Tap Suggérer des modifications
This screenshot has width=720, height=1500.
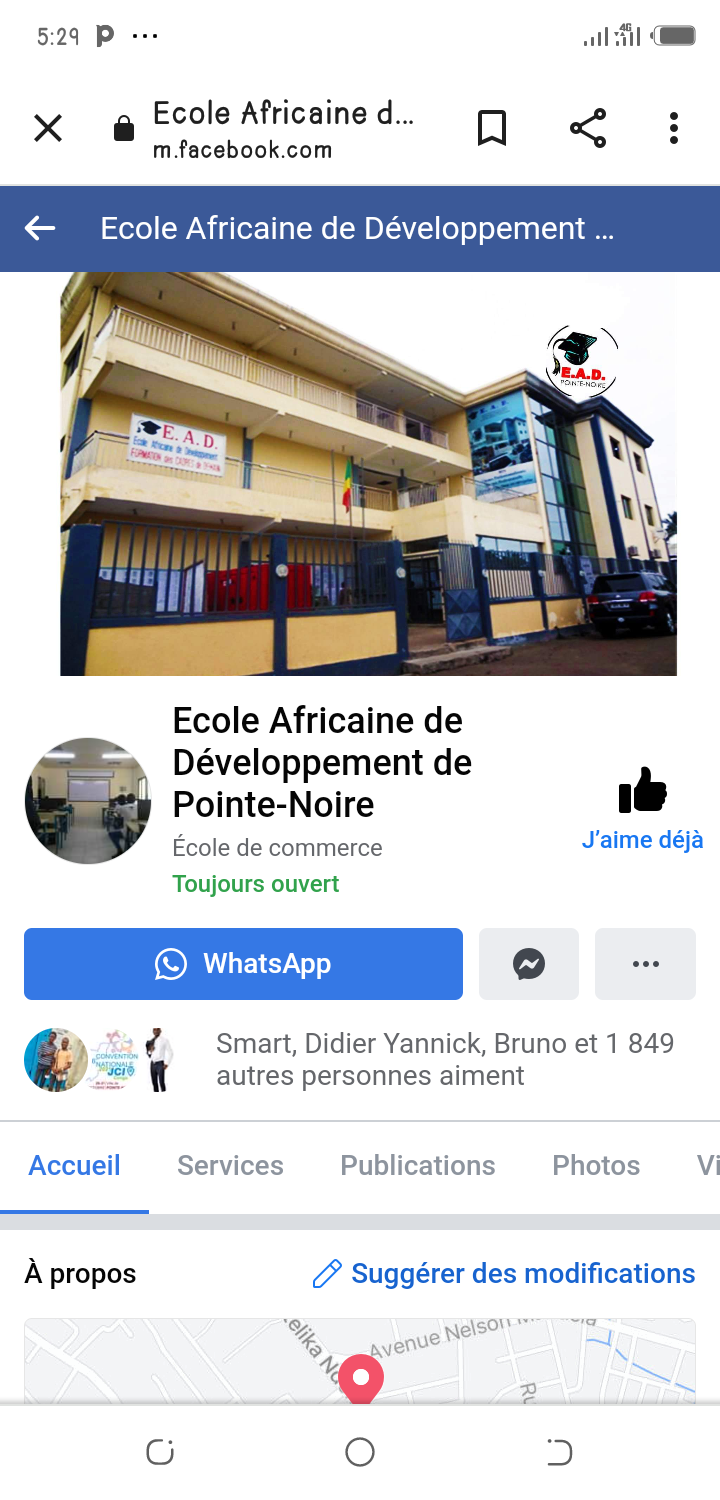pyautogui.click(x=504, y=1274)
